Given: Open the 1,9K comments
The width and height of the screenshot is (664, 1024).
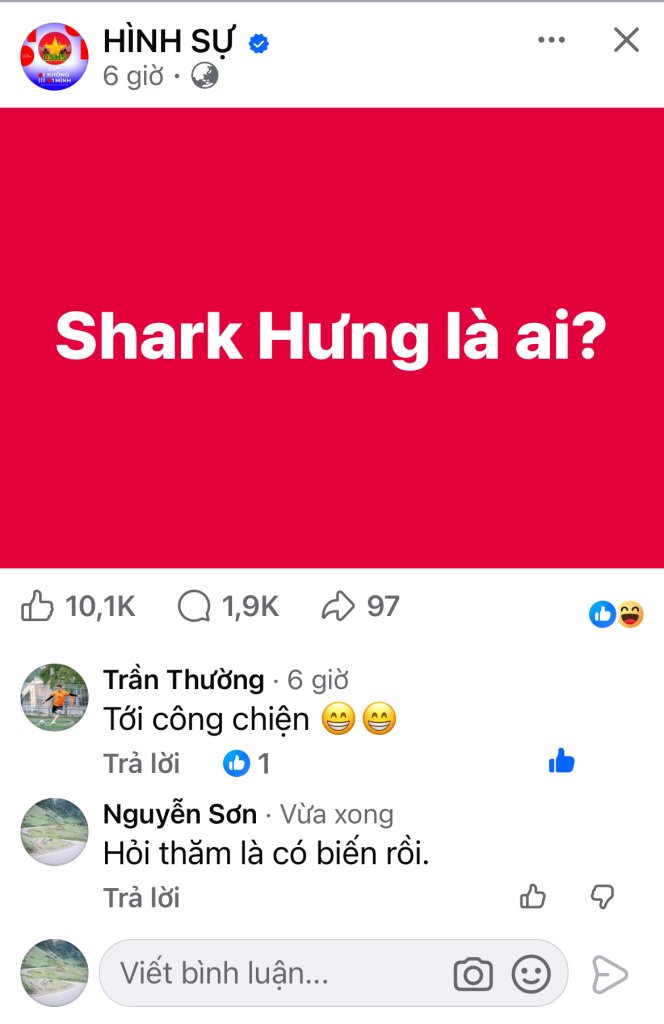Looking at the screenshot, I should pos(227,606).
